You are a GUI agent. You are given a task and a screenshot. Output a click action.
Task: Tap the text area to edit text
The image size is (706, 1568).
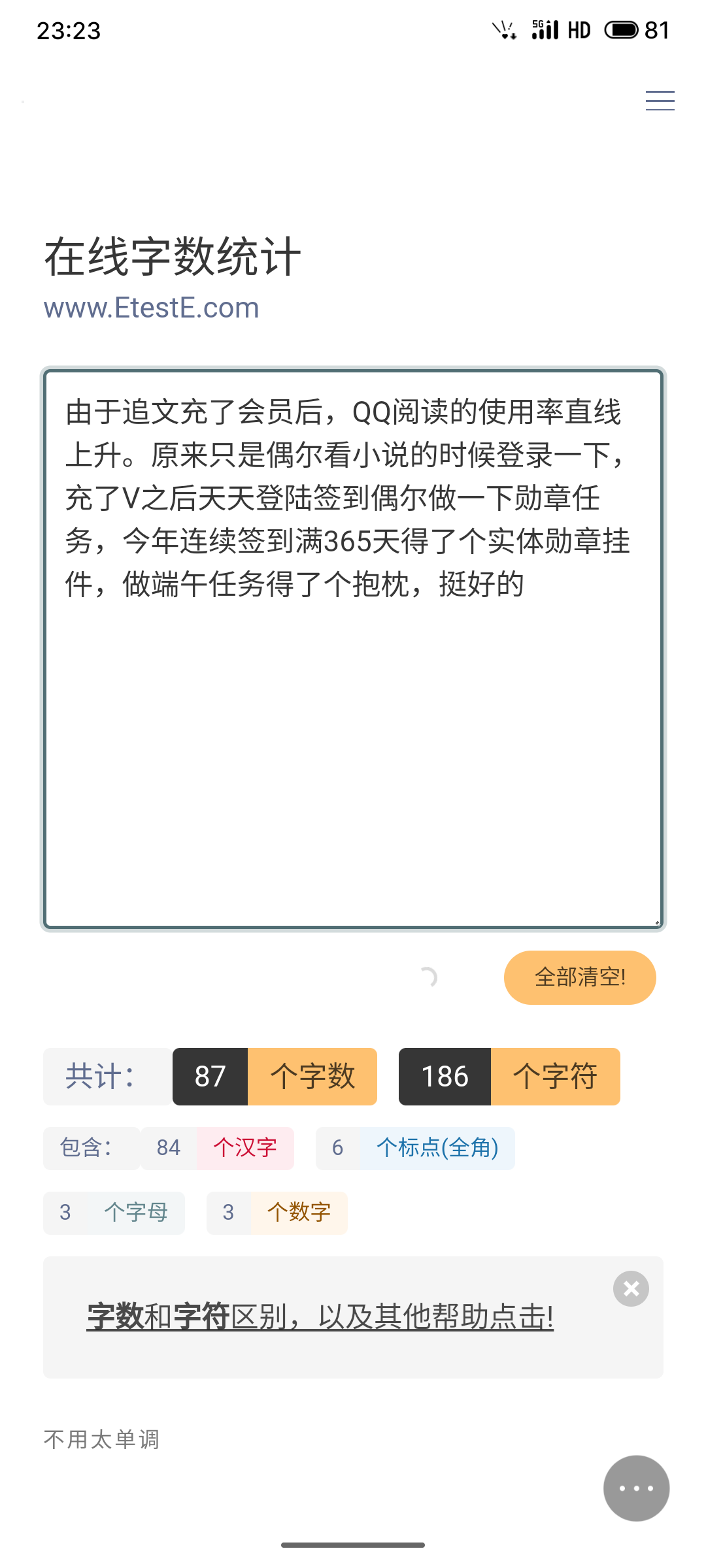[x=353, y=649]
